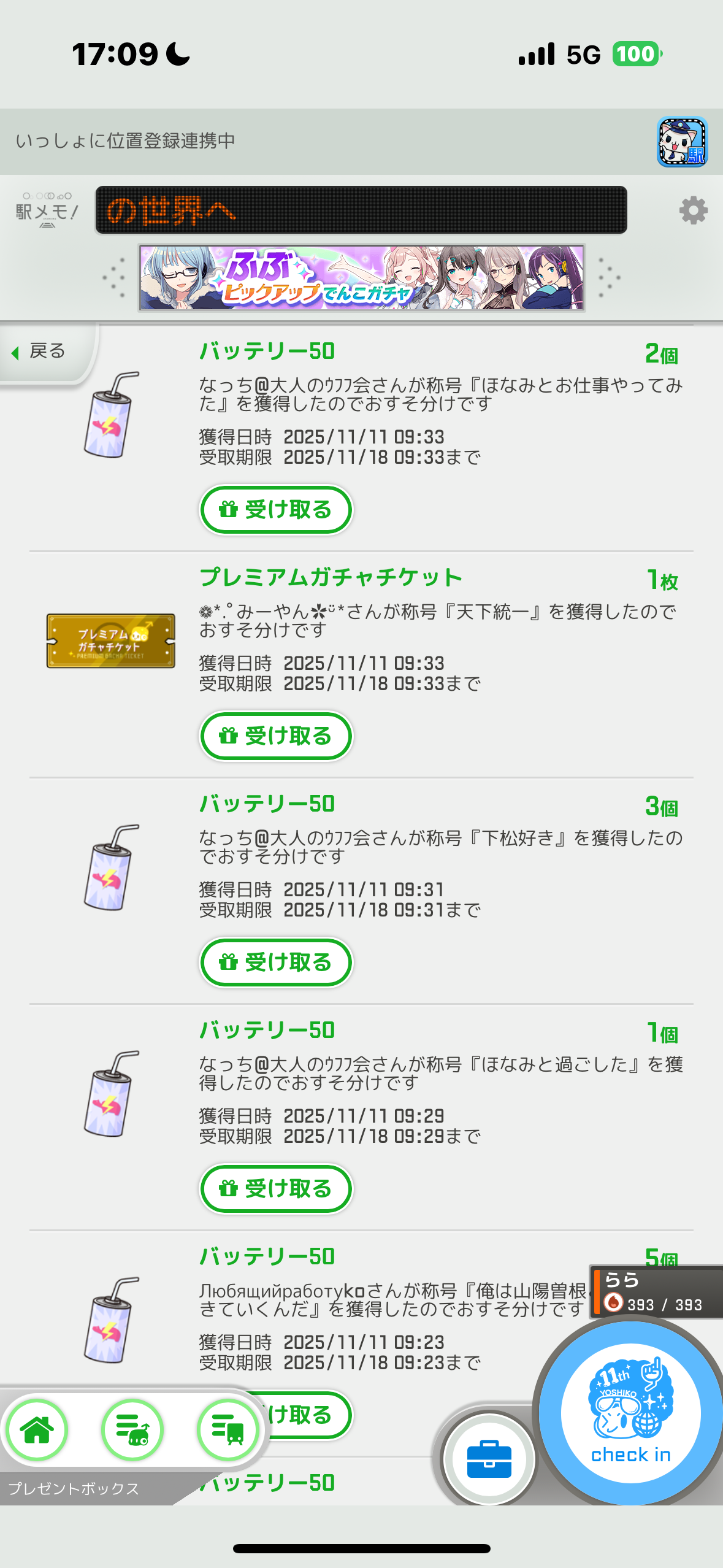This screenshot has width=723, height=1568.
Task: Open the train list button
Action: click(228, 1430)
